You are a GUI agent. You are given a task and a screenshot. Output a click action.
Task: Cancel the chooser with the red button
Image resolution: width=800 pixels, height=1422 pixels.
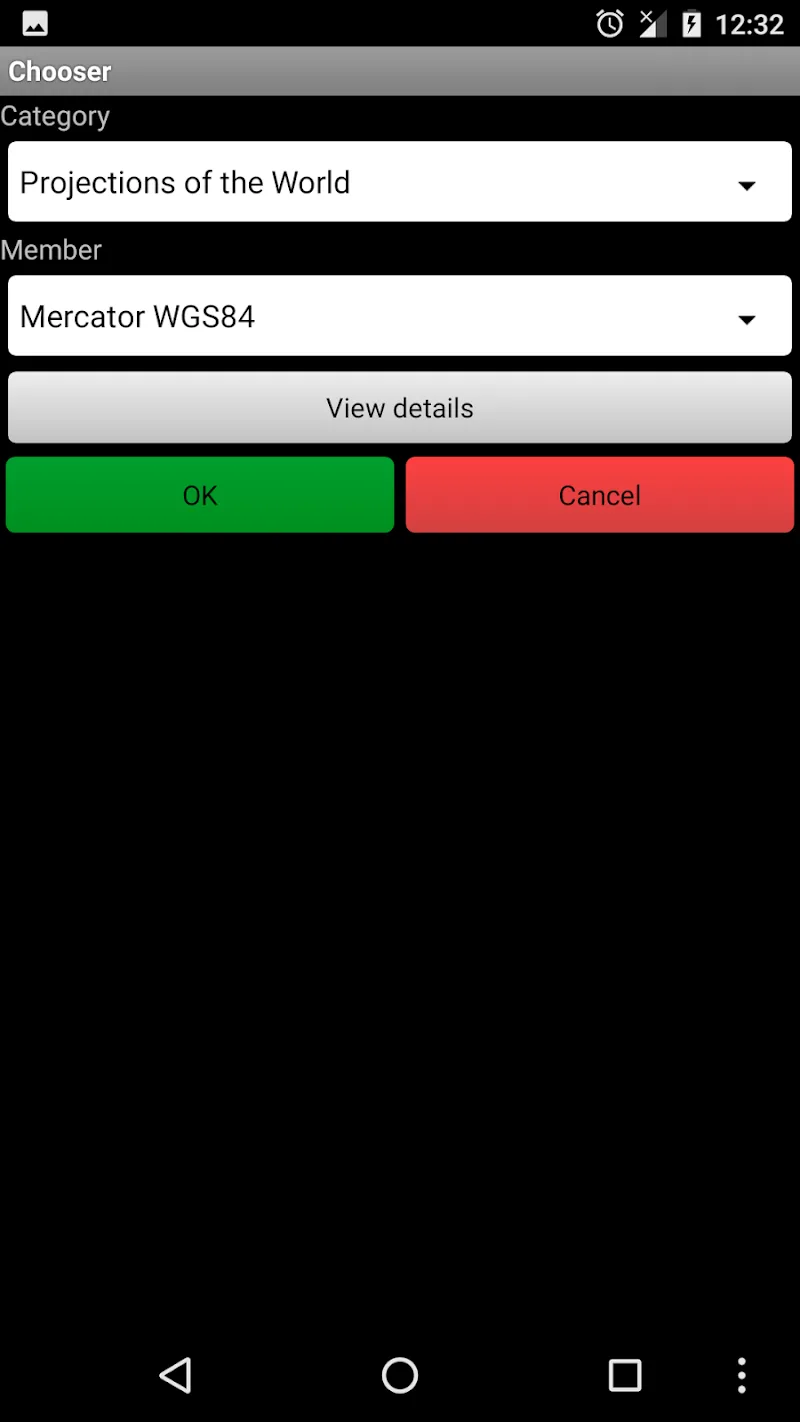pos(600,495)
